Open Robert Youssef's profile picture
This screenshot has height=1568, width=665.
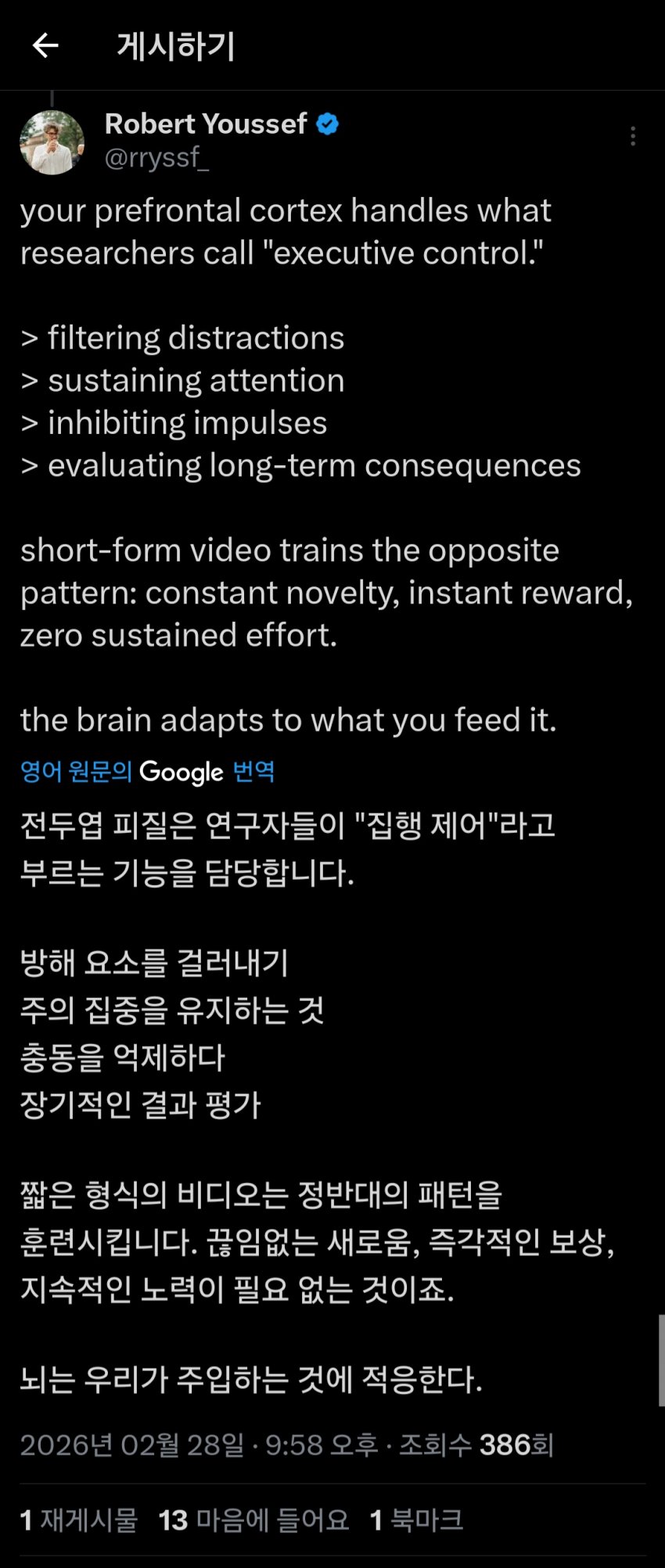52,142
